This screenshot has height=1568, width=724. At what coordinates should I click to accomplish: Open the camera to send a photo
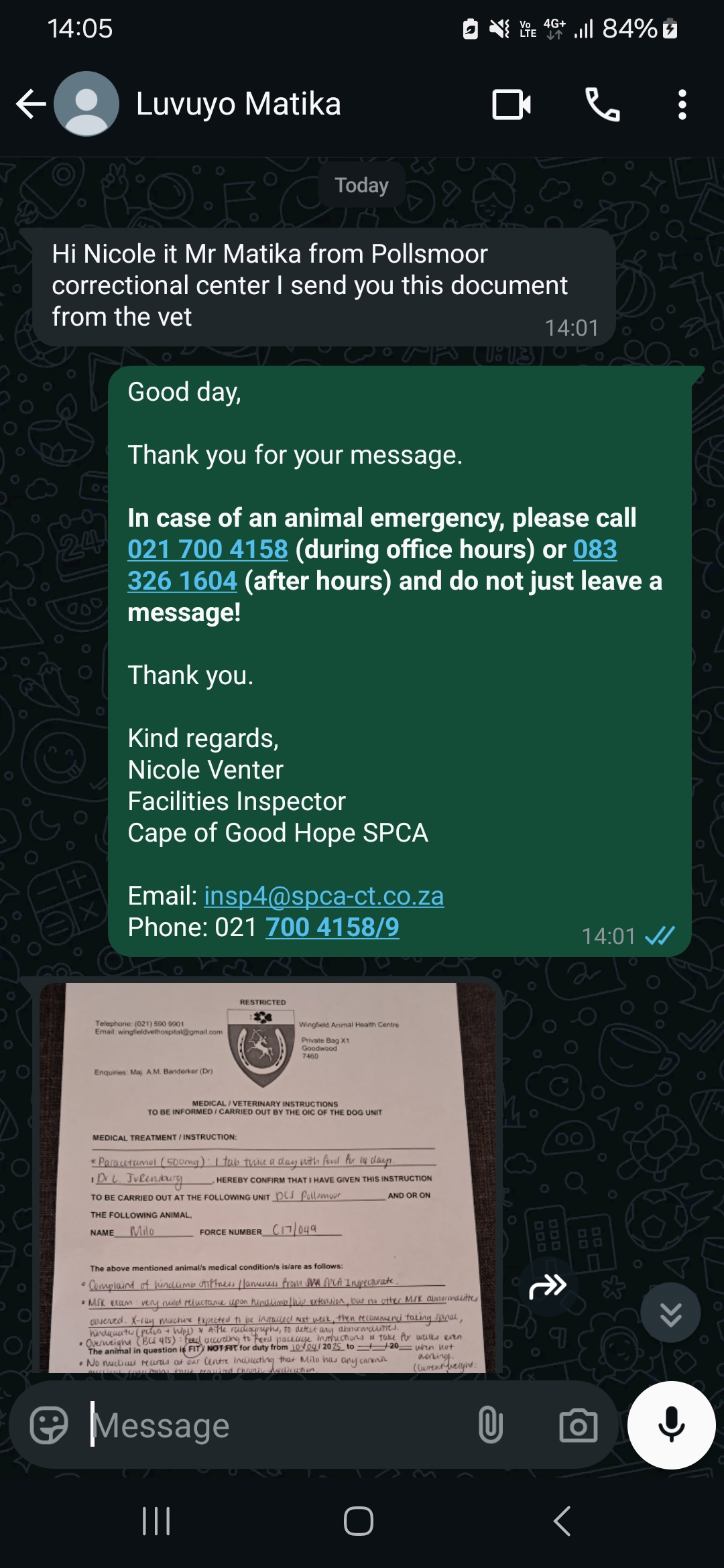(578, 1425)
